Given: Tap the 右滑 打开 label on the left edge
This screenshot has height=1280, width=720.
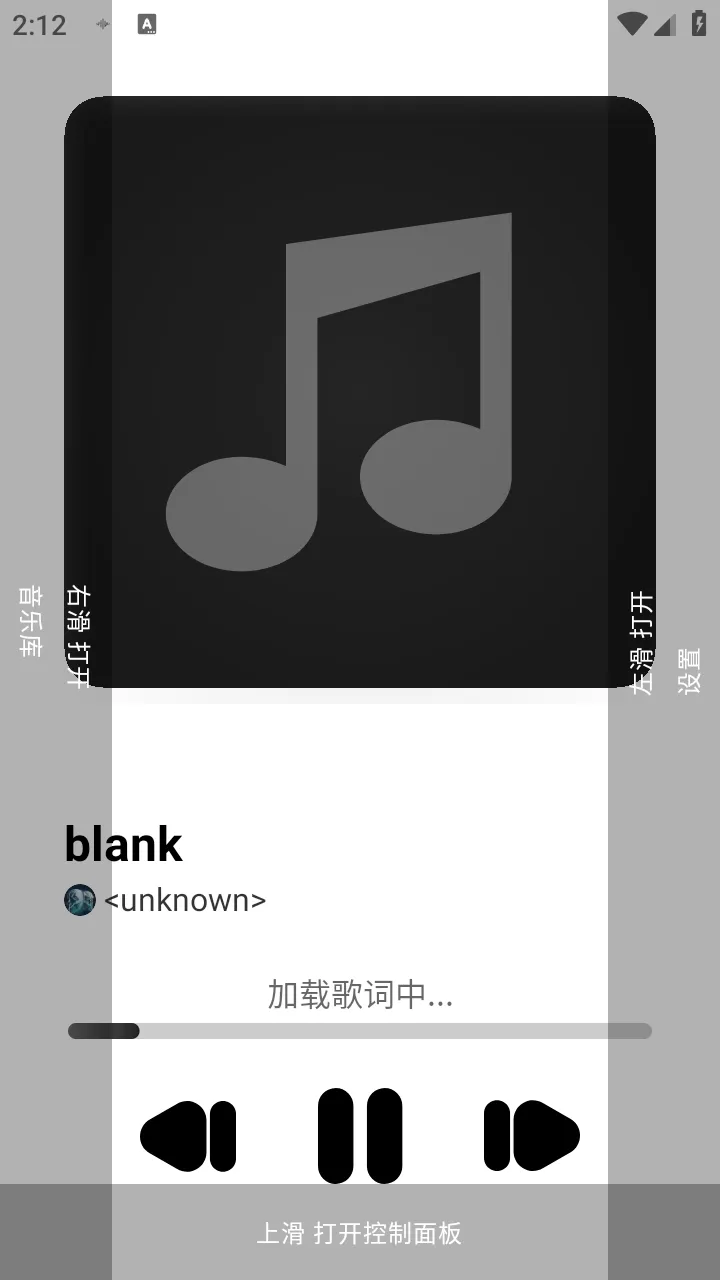Looking at the screenshot, I should coord(76,633).
